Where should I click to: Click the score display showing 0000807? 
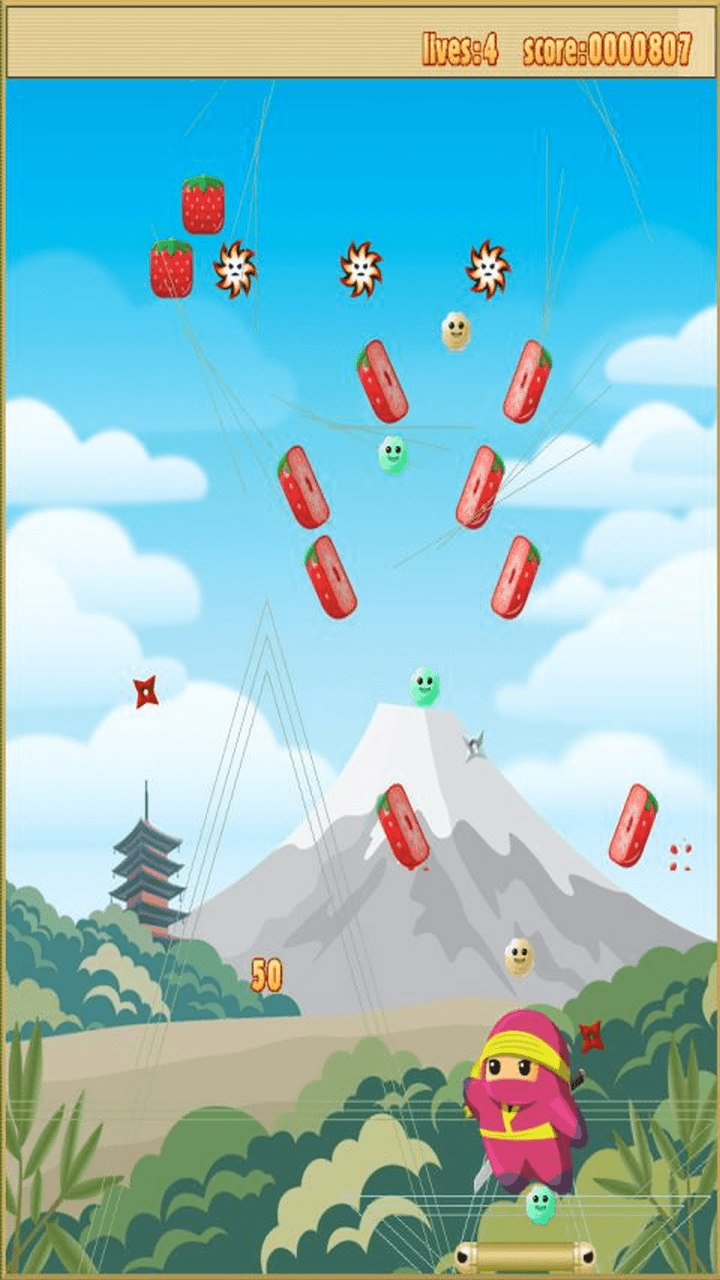605,44
